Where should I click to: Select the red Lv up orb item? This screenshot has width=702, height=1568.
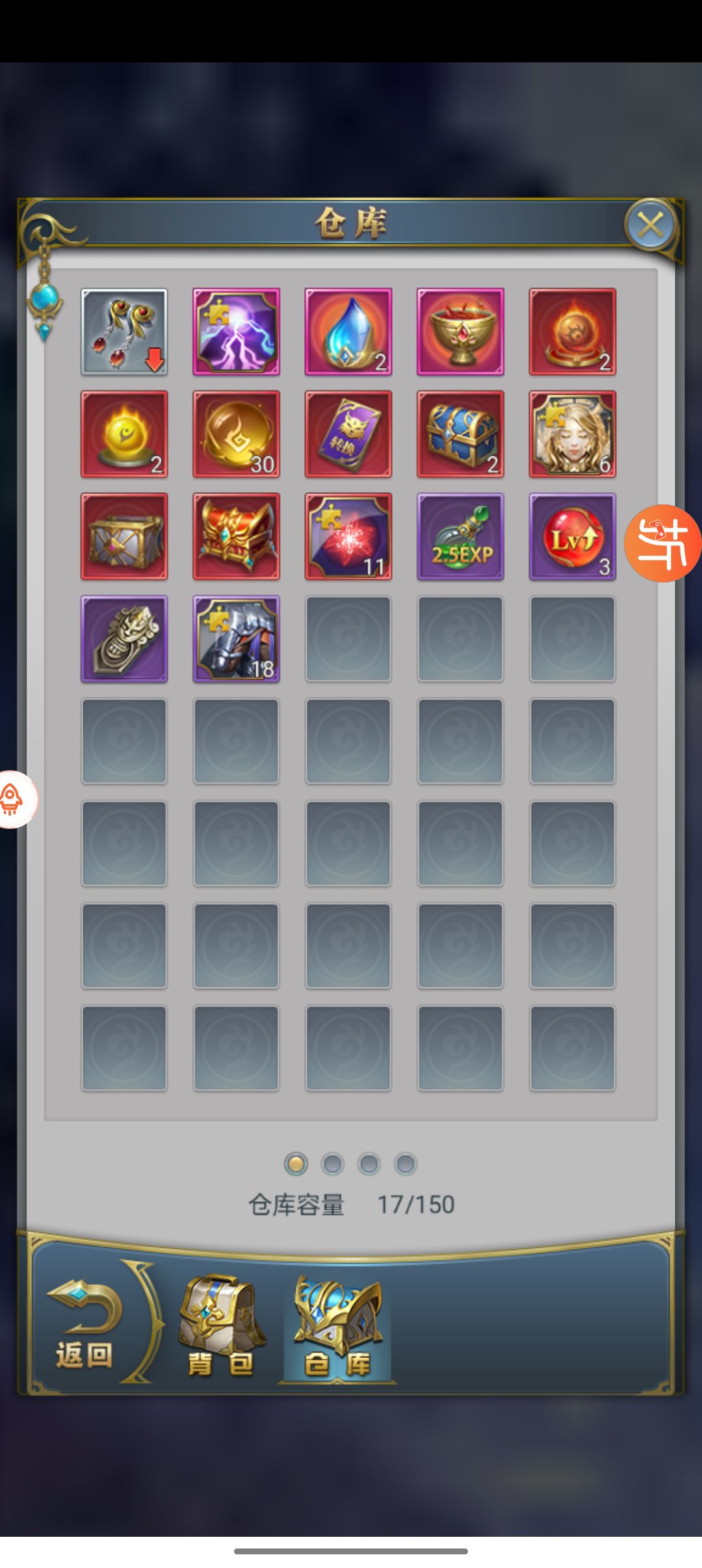pyautogui.click(x=572, y=536)
